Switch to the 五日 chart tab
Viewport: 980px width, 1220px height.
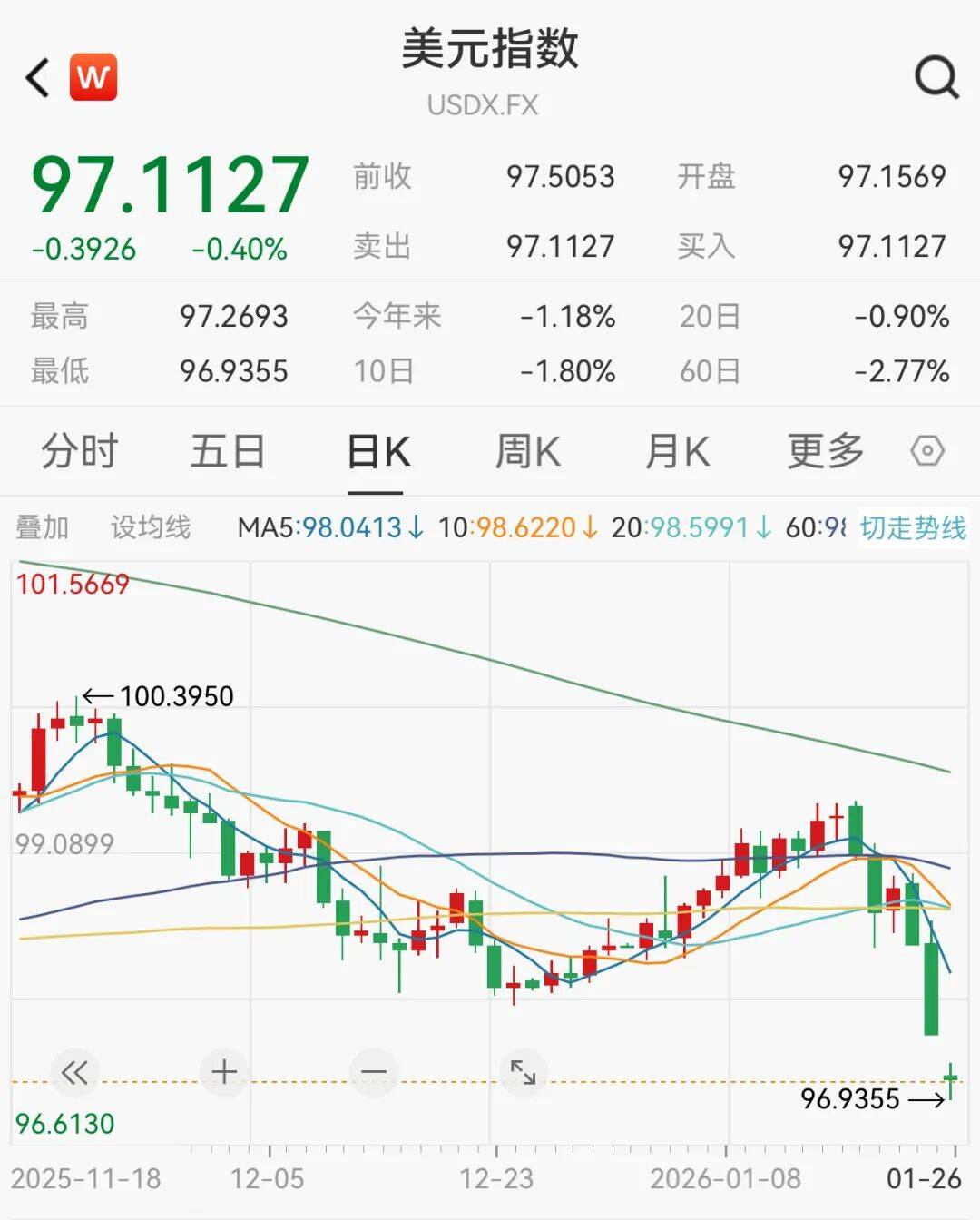(x=228, y=451)
